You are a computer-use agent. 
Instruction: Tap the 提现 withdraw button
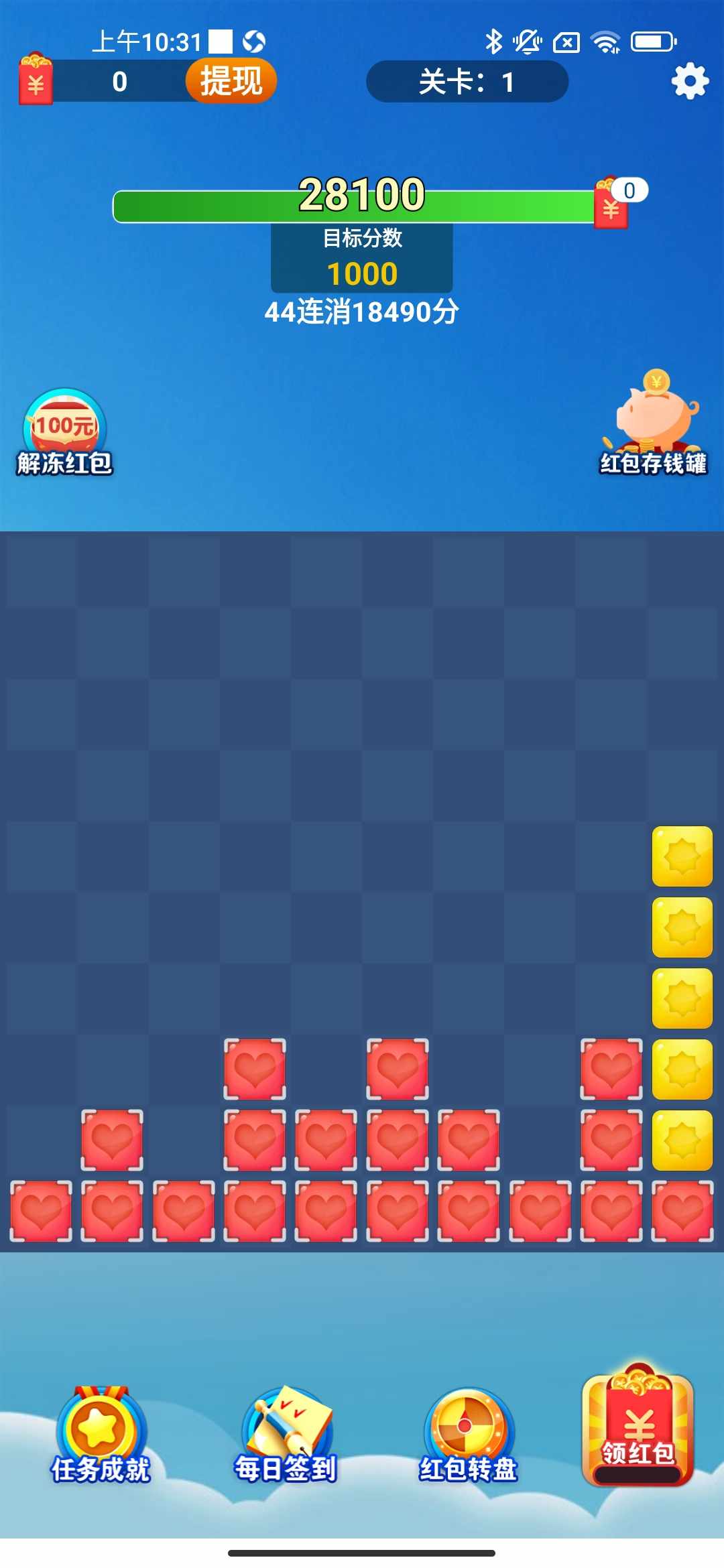tap(231, 81)
